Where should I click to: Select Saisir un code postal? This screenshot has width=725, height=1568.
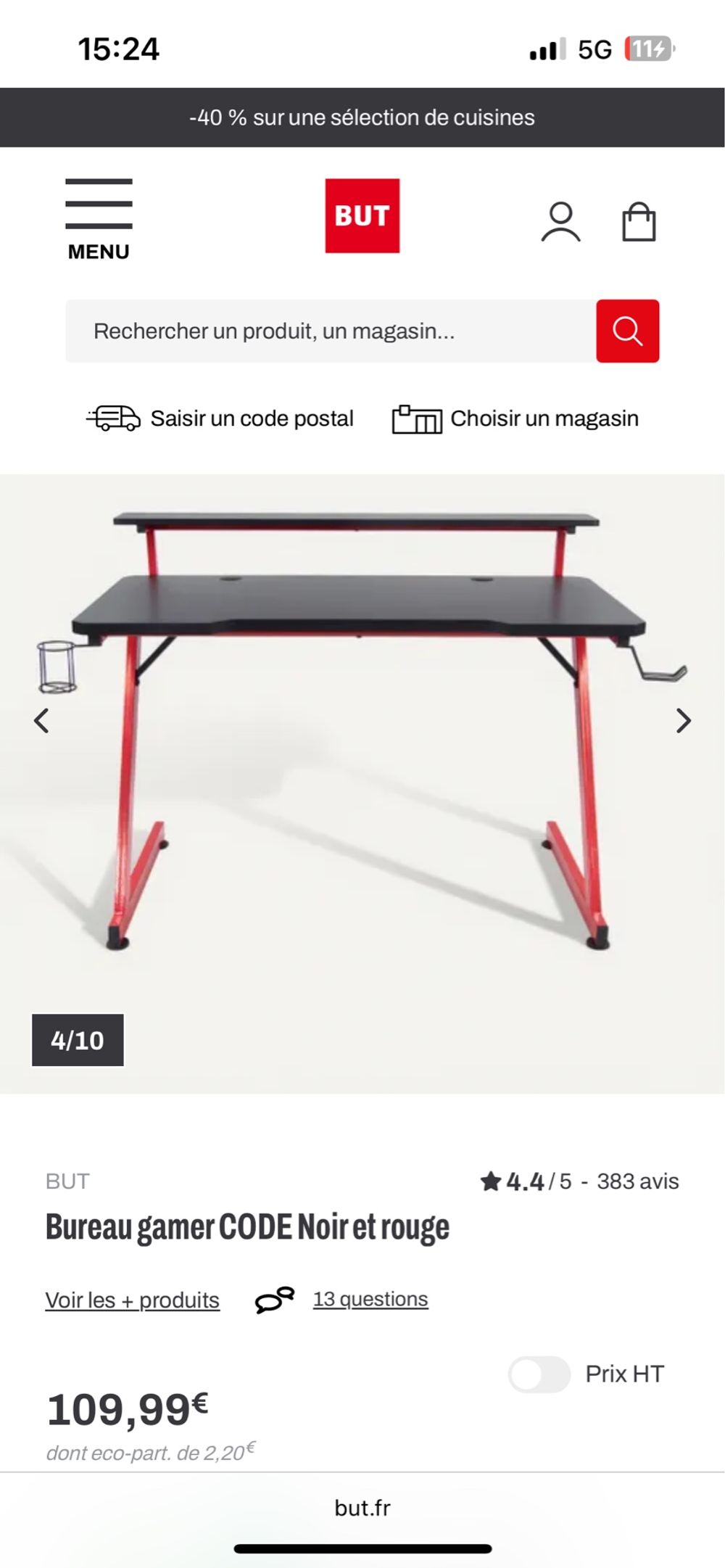coord(220,418)
